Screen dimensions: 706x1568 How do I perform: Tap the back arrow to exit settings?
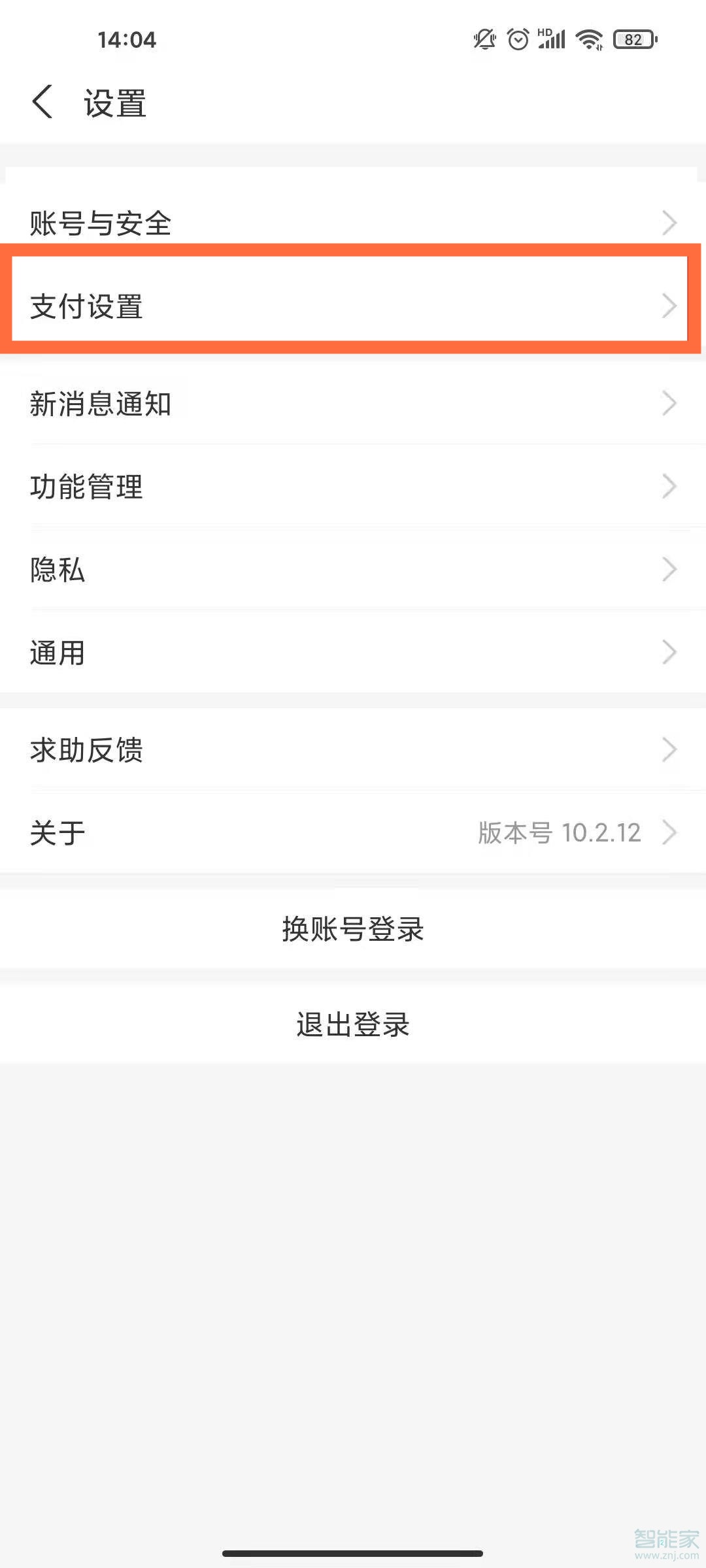click(41, 103)
